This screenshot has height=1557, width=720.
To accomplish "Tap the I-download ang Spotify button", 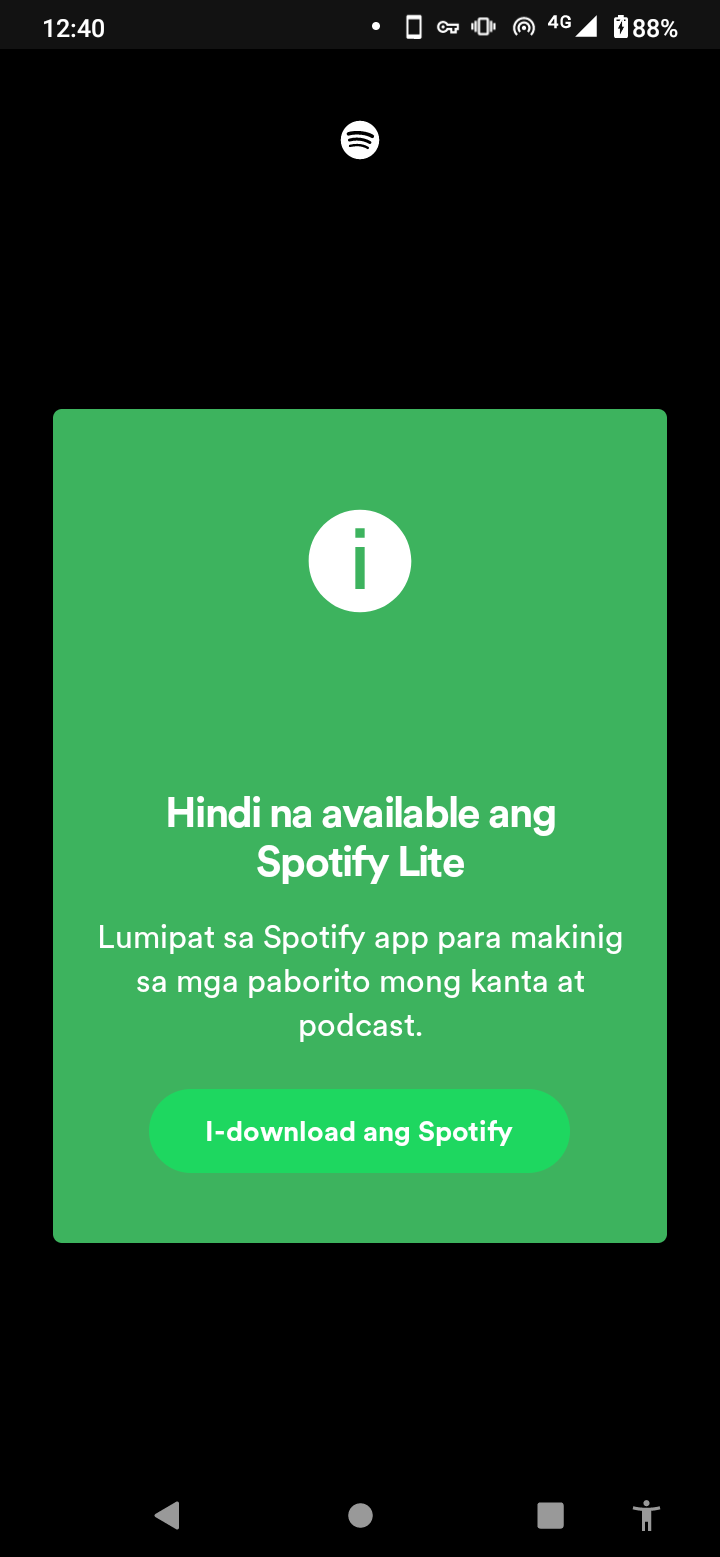I will point(359,1131).
